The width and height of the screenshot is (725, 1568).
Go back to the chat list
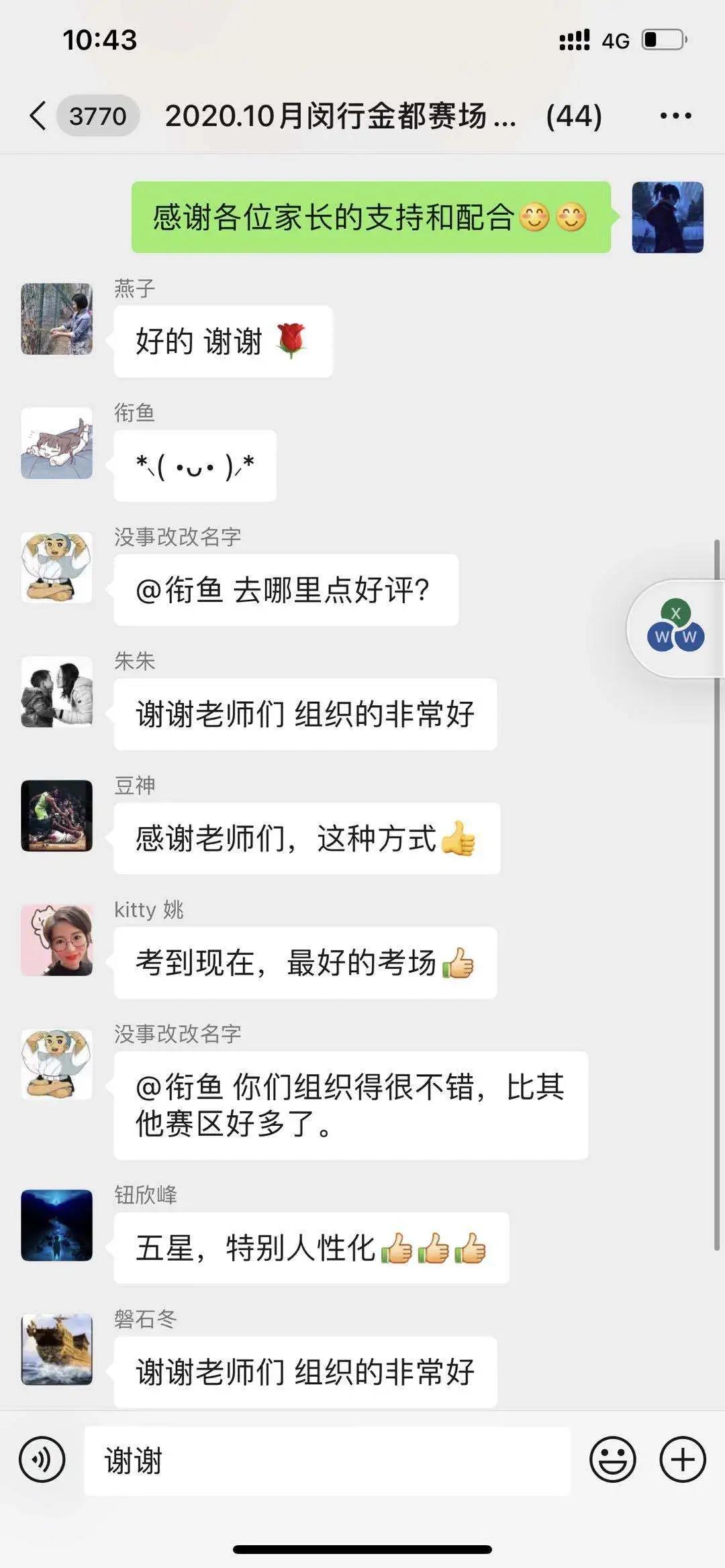pyautogui.click(x=39, y=116)
